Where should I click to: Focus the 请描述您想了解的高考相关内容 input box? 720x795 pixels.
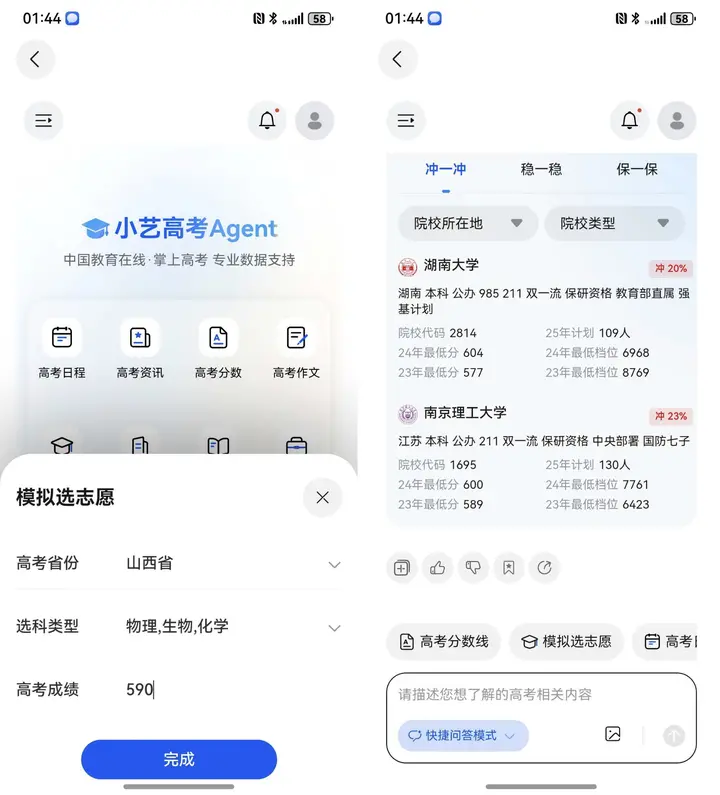pyautogui.click(x=520, y=694)
